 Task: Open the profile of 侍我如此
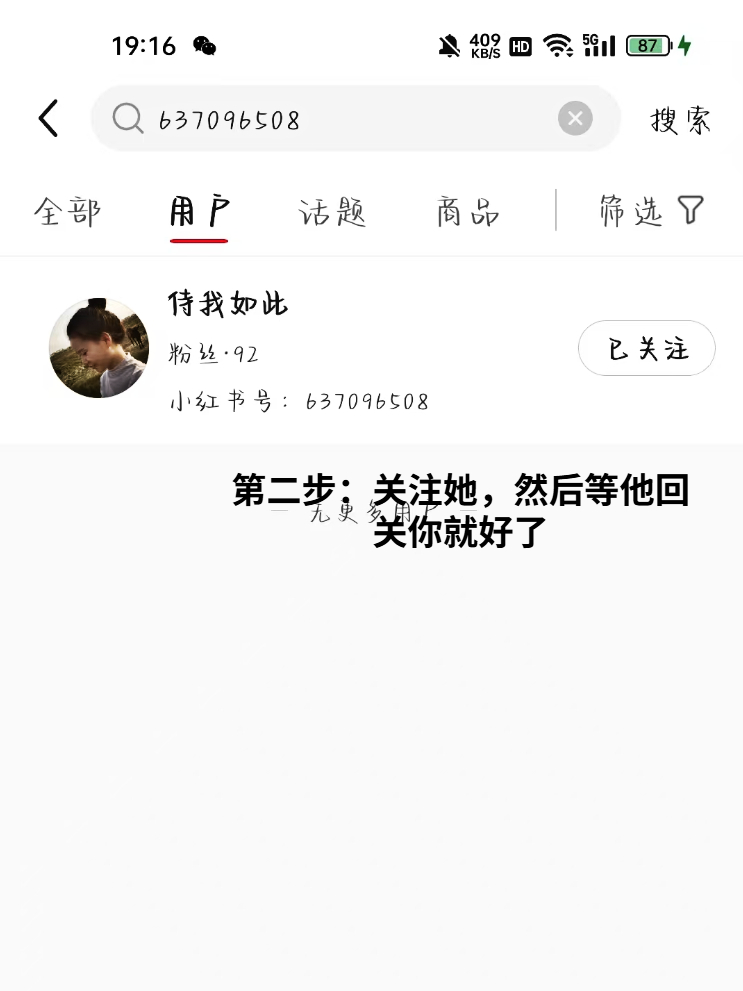pyautogui.click(x=227, y=305)
